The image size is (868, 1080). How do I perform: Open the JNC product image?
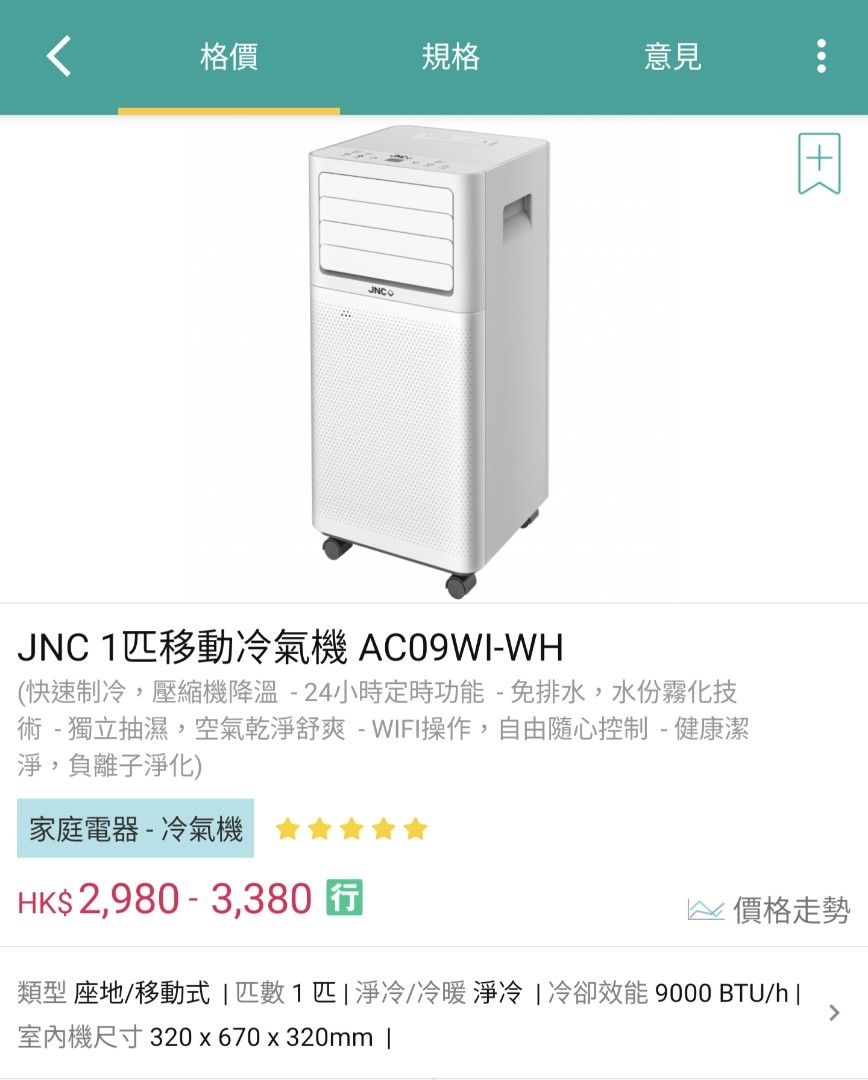(430, 360)
